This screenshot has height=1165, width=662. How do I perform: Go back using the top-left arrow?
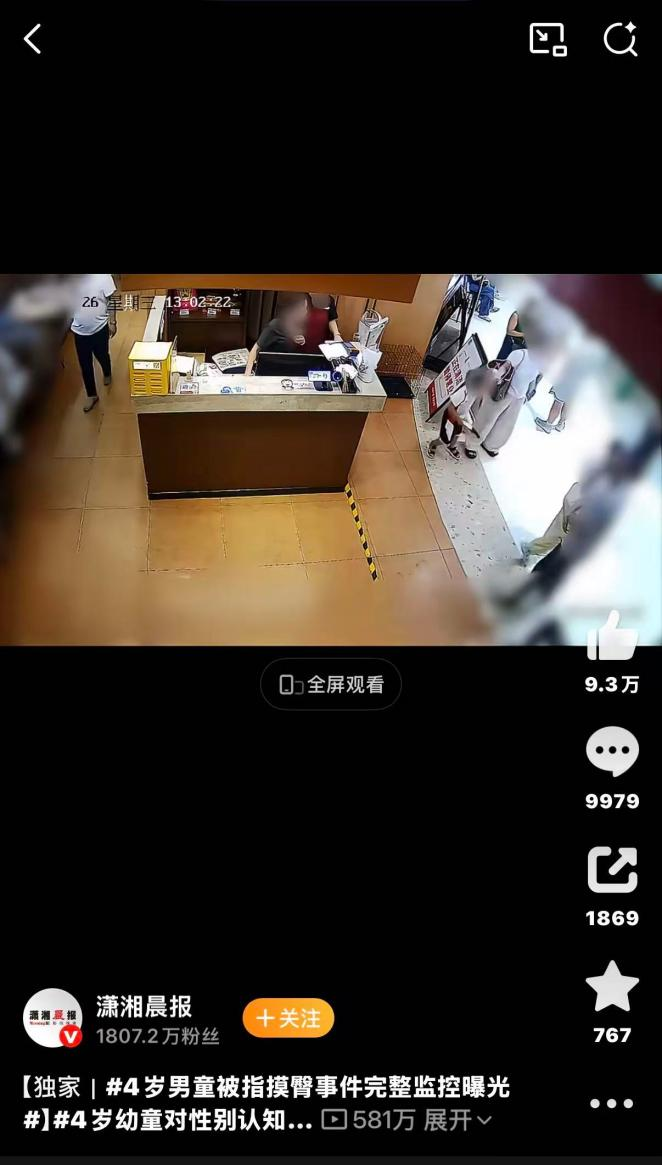coord(33,39)
